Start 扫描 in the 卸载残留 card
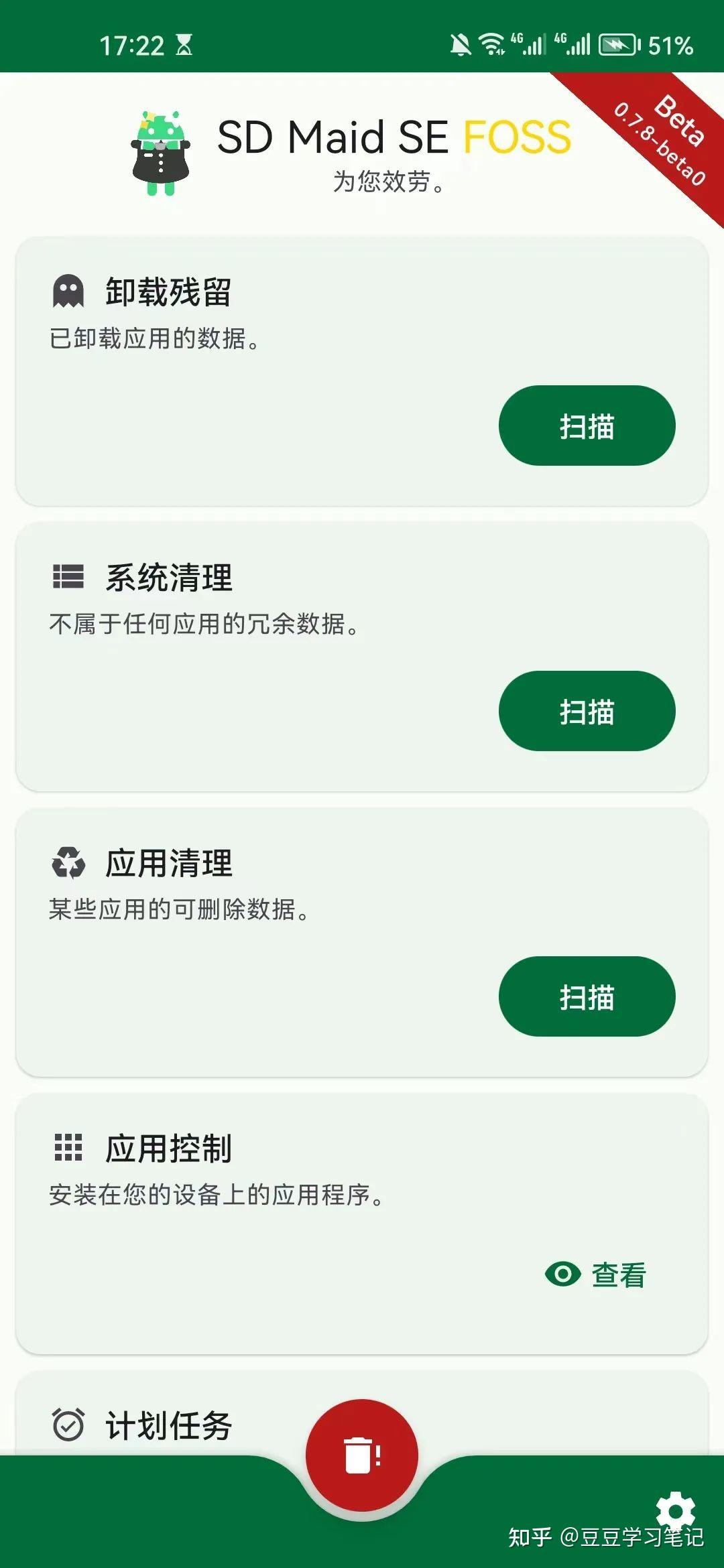The image size is (724, 1568). click(x=586, y=426)
